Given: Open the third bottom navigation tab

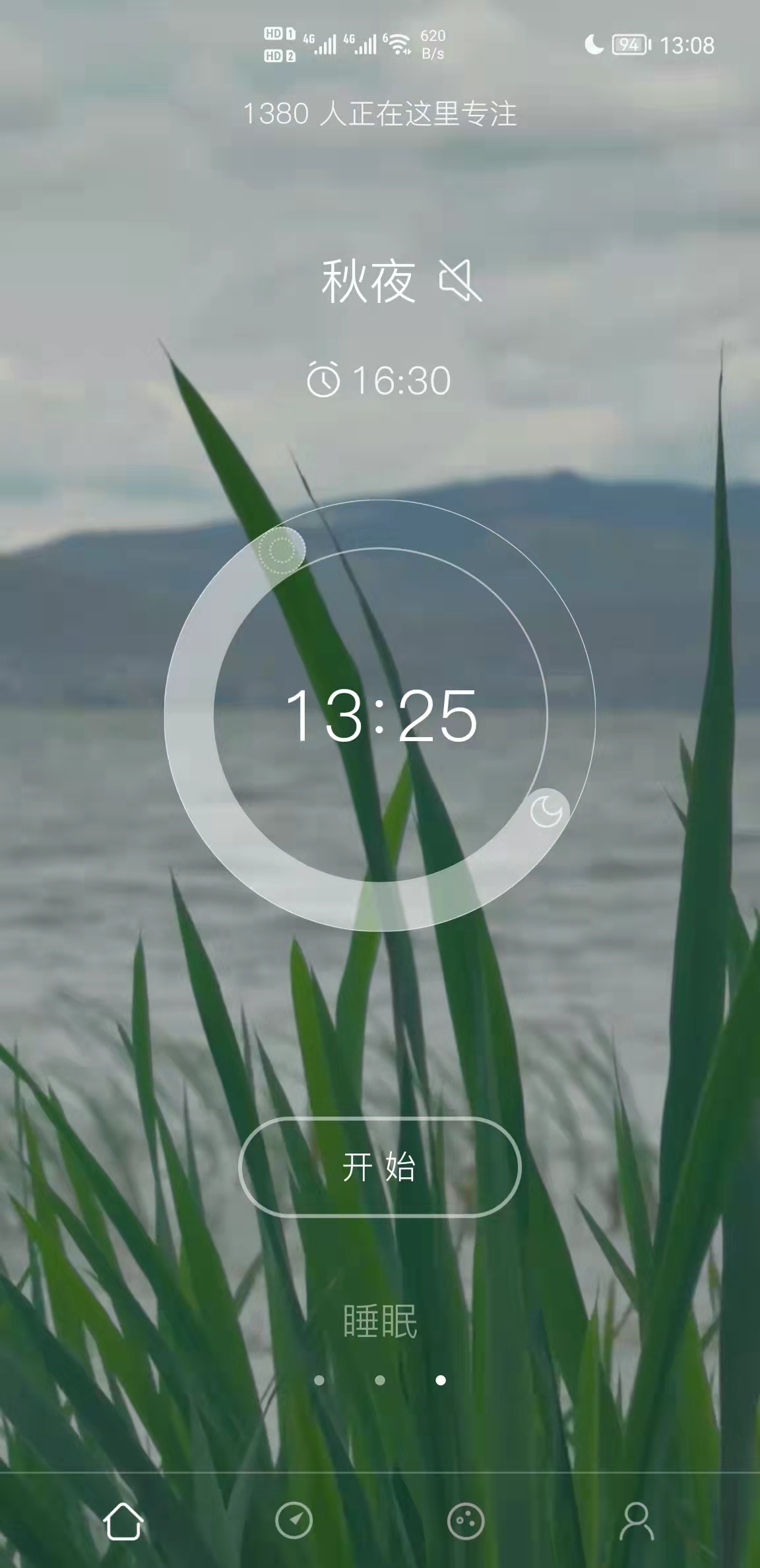Looking at the screenshot, I should click(x=466, y=1520).
